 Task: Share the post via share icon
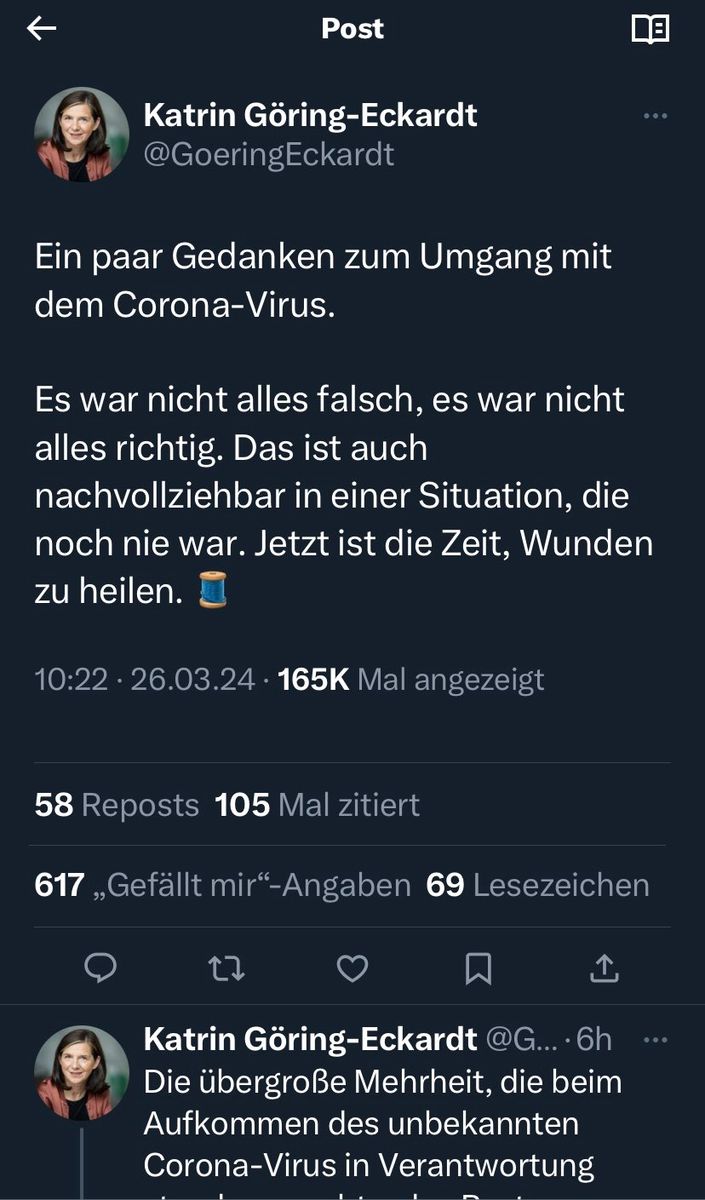(x=605, y=967)
